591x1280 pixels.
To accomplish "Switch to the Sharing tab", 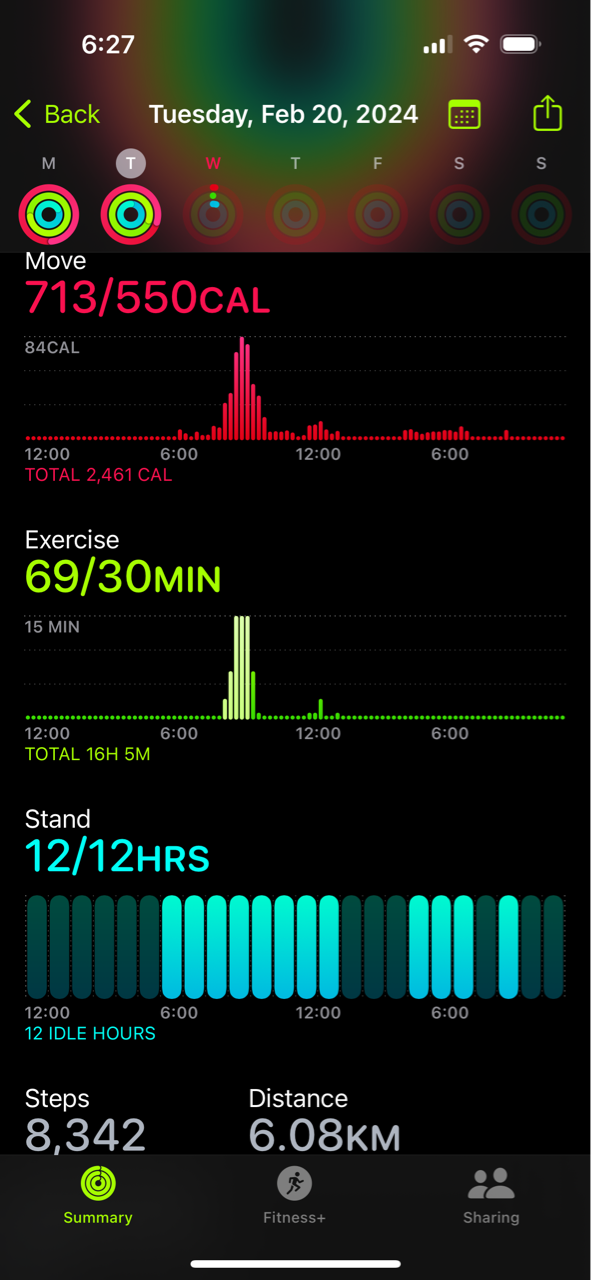I will tap(491, 1196).
